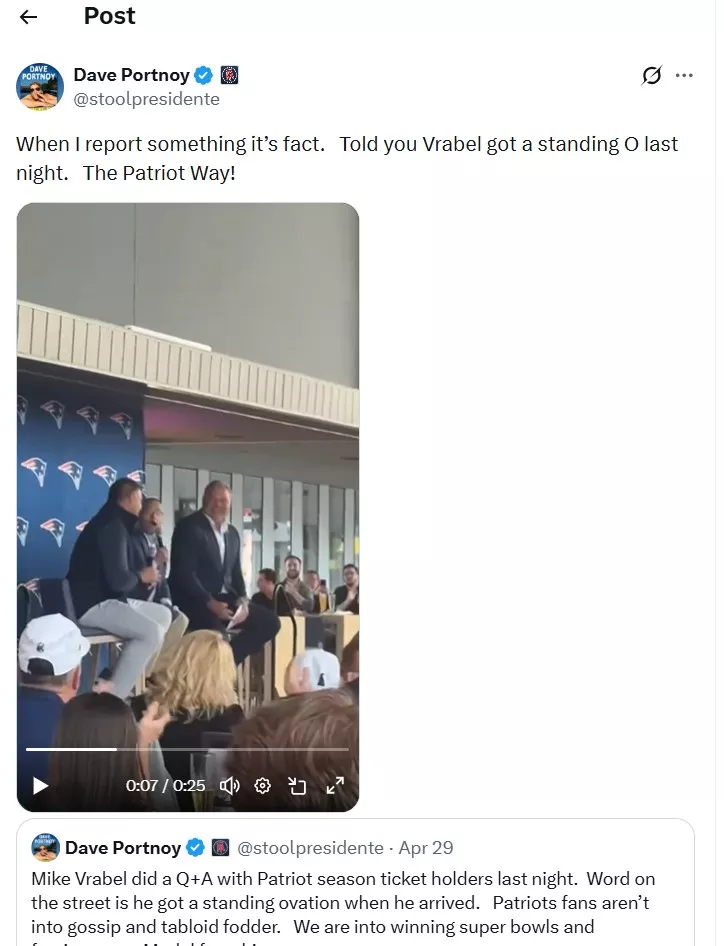Expand video to fullscreen
724x946 pixels.
coord(336,786)
